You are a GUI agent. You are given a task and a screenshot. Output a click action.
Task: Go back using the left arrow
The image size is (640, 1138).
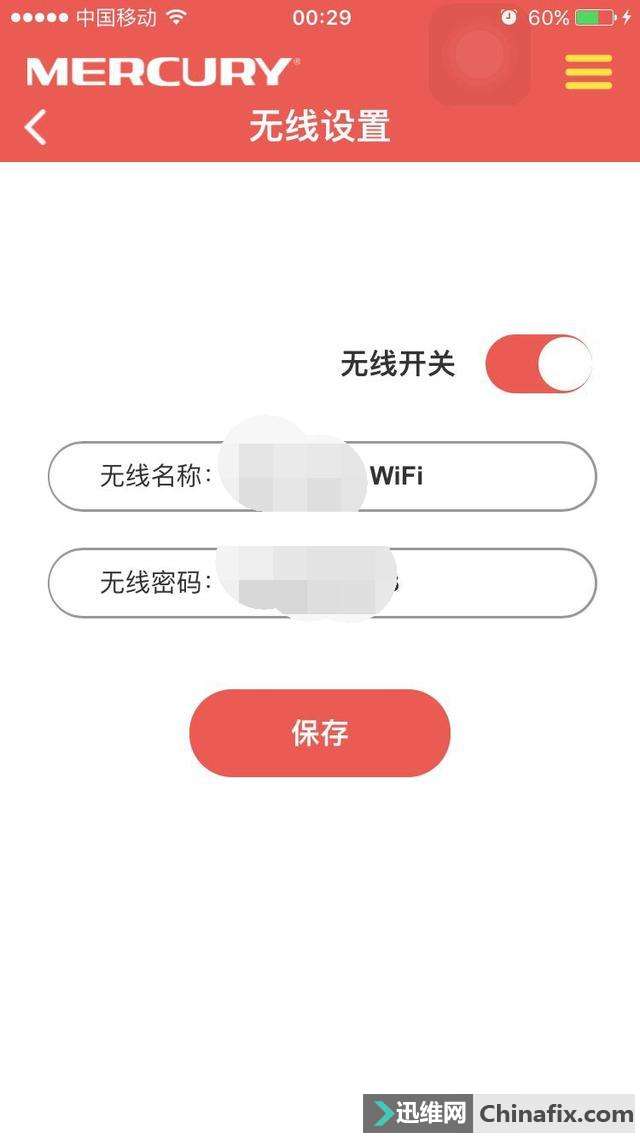coord(36,127)
